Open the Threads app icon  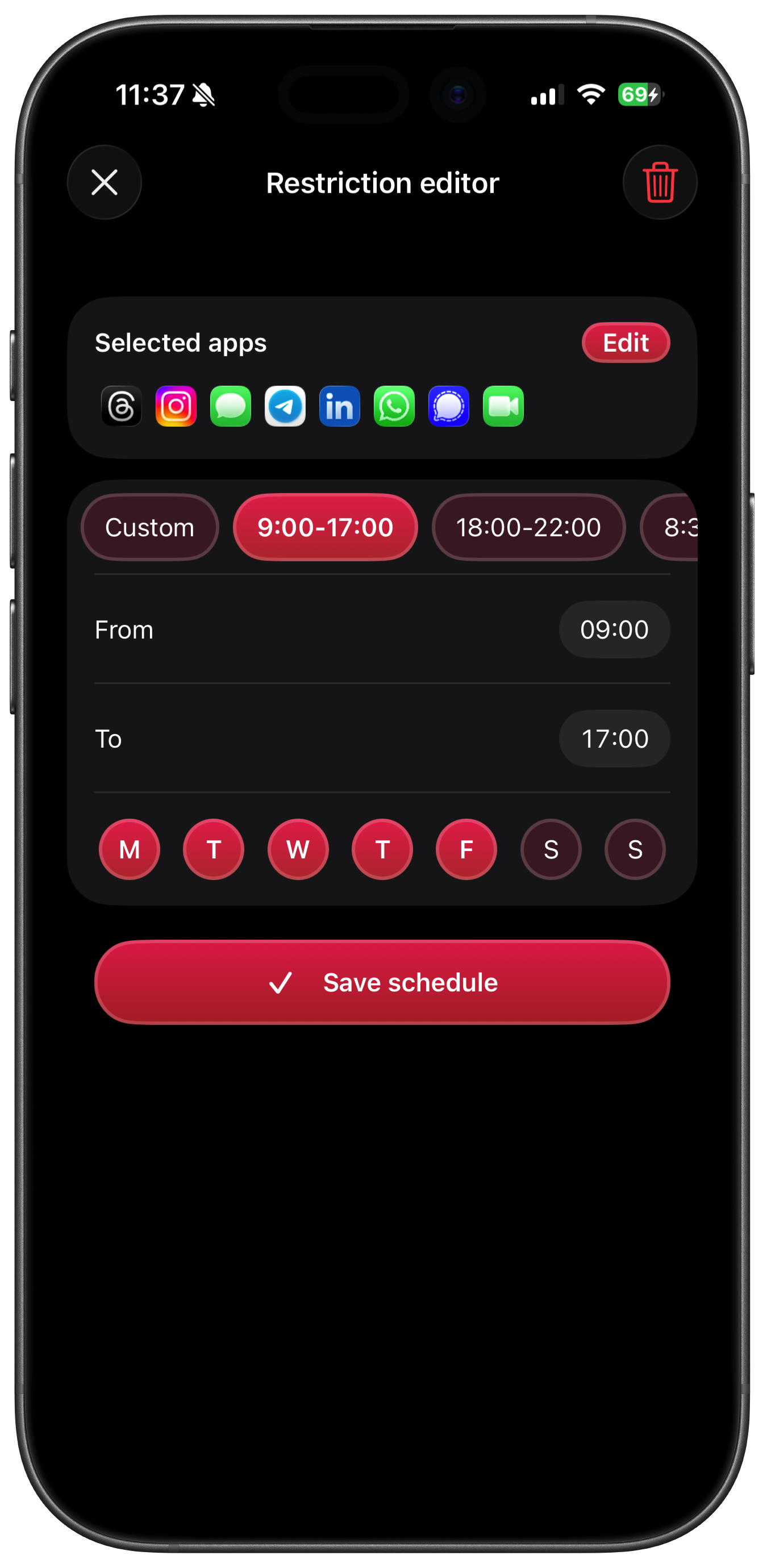[121, 406]
